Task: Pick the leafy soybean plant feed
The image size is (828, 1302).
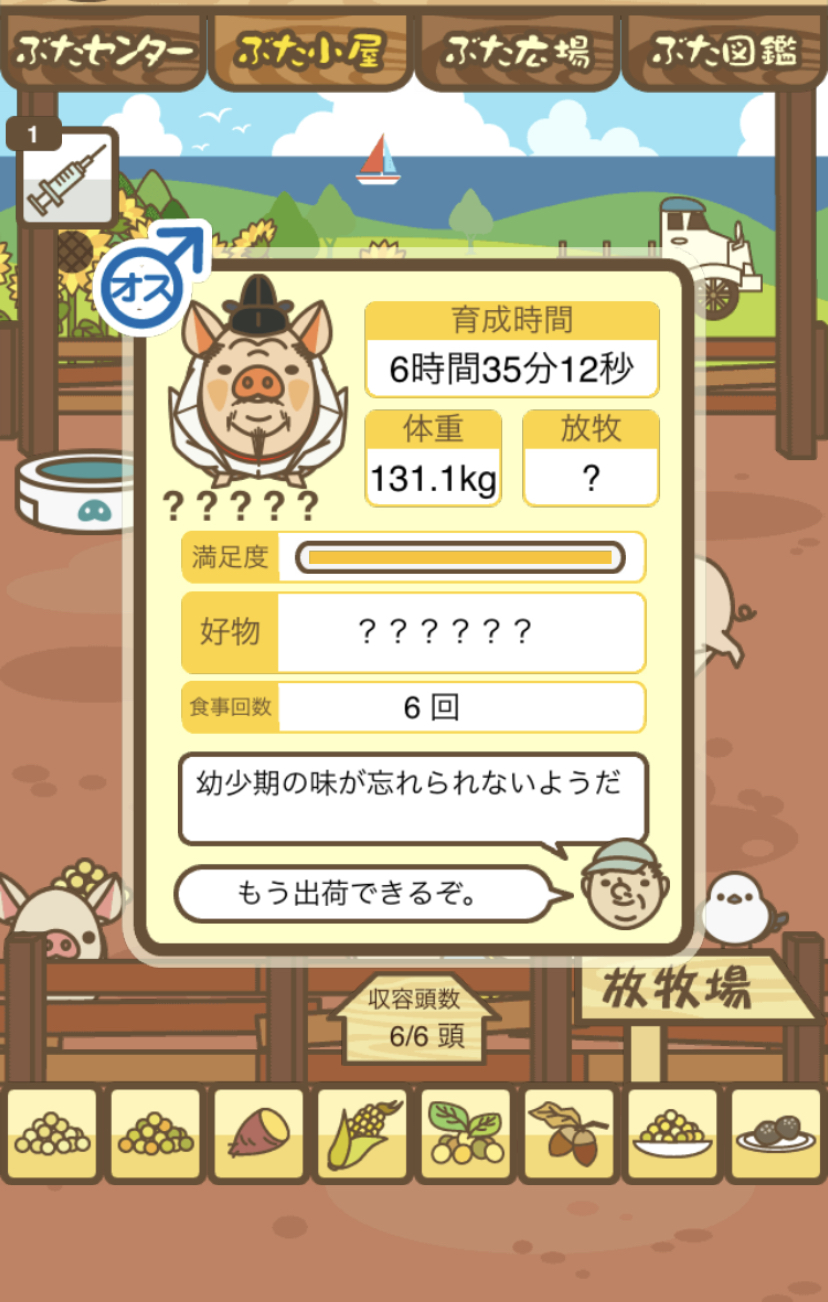Action: 465,1135
